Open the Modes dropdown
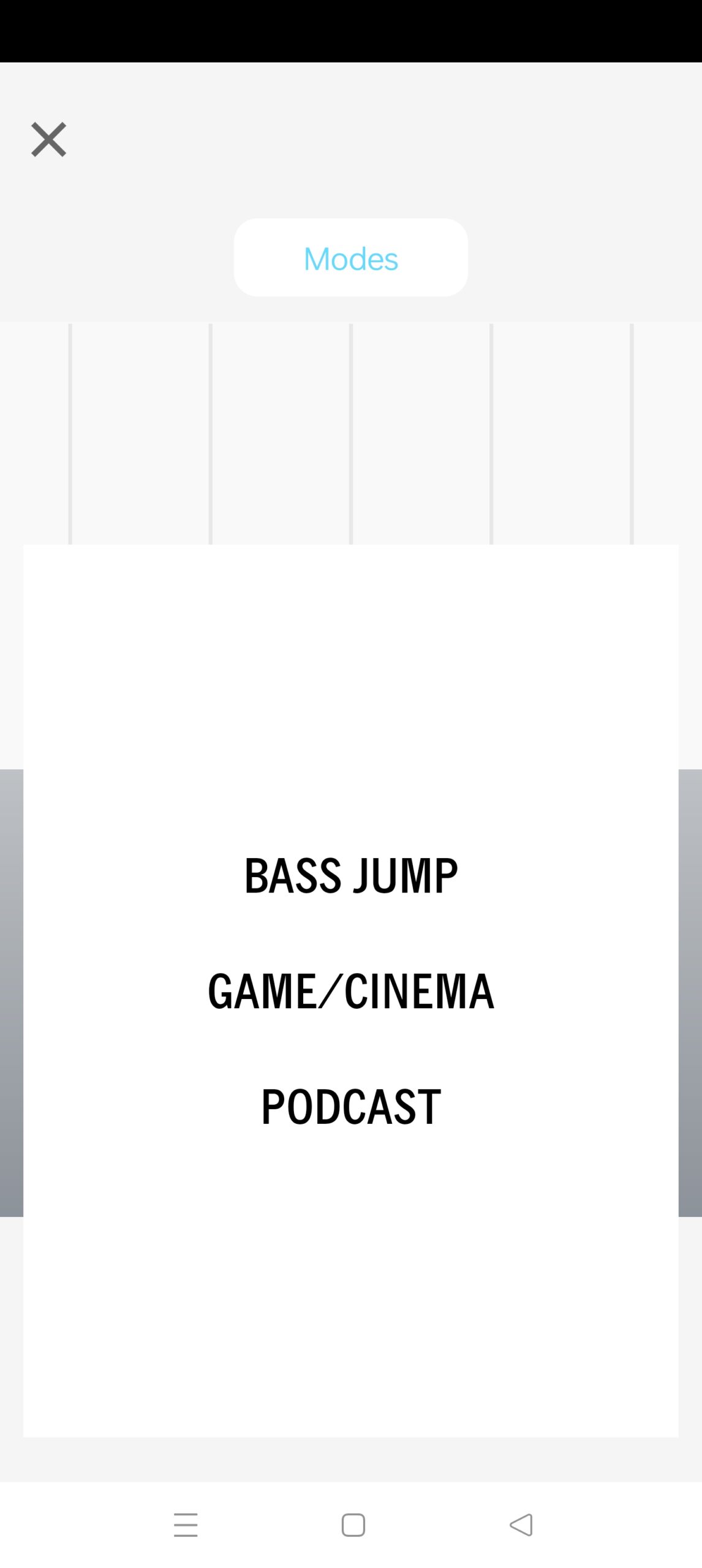The image size is (702, 1568). pos(351,258)
